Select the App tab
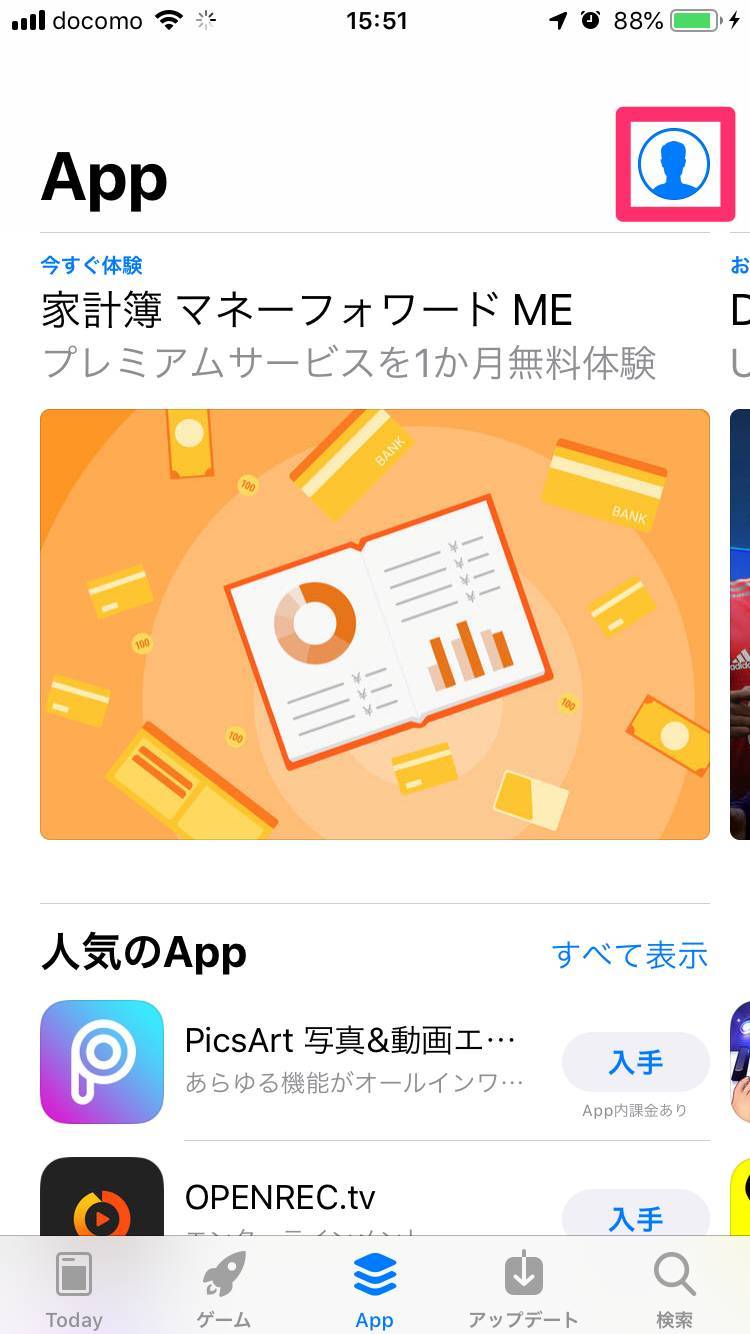The width and height of the screenshot is (750, 1334). point(375,1290)
